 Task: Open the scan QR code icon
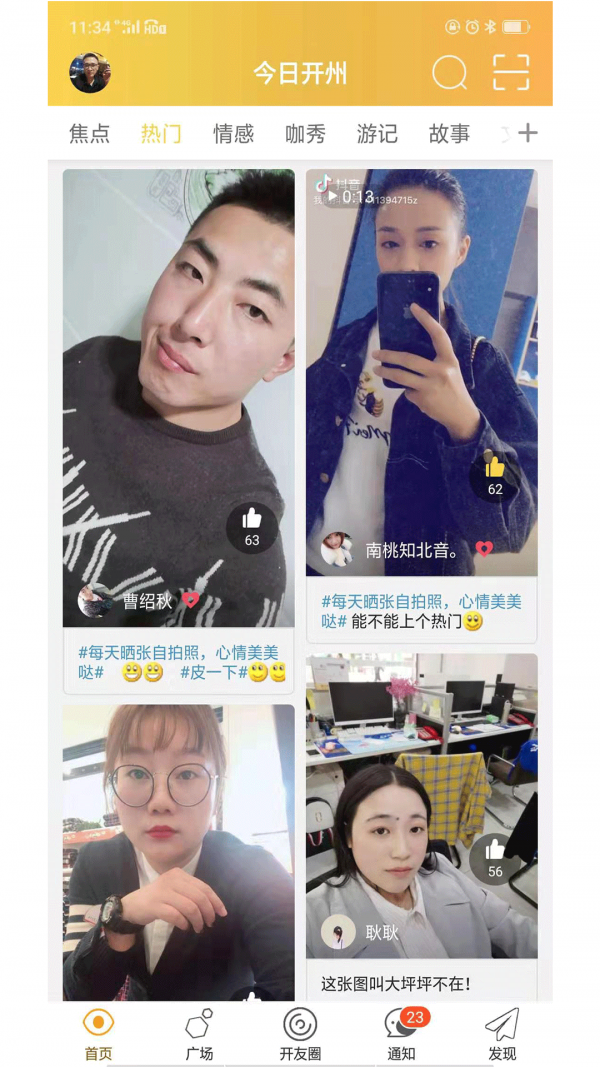511,73
